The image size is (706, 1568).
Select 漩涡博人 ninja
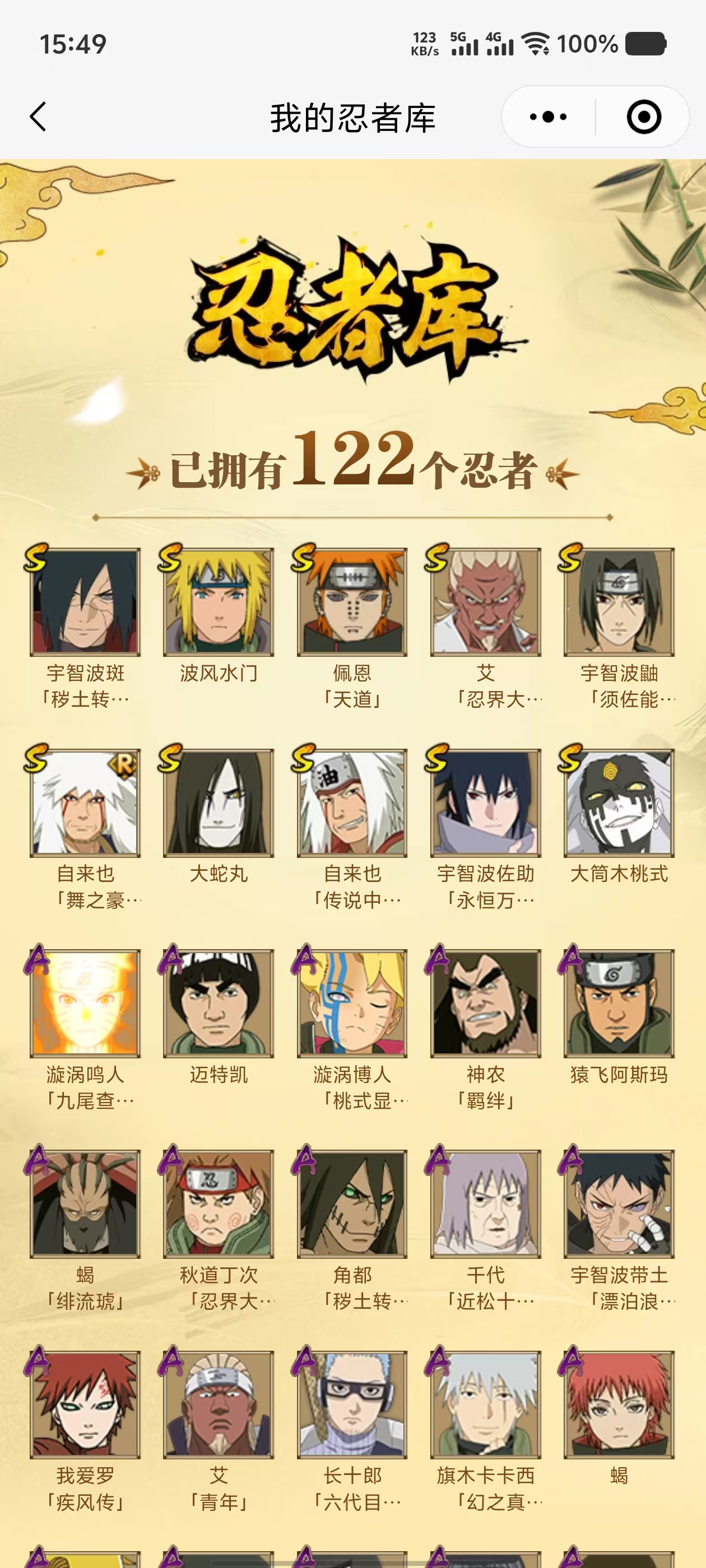(352, 1002)
